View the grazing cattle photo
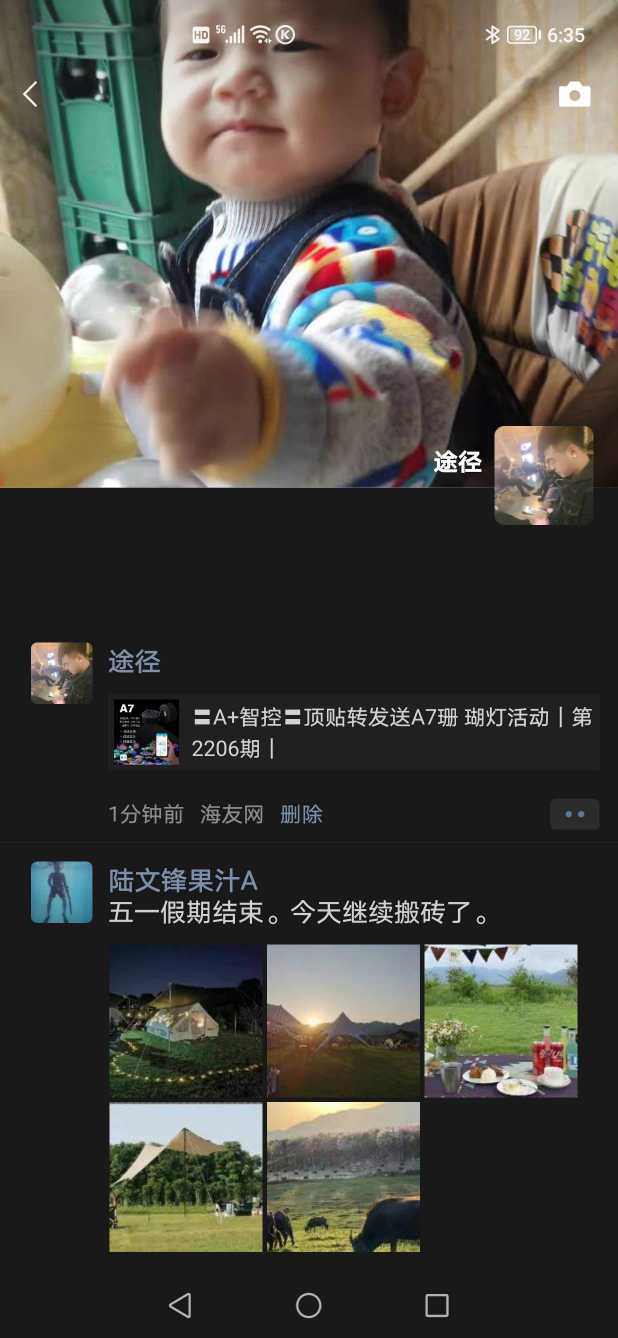618x1338 pixels. [343, 1177]
